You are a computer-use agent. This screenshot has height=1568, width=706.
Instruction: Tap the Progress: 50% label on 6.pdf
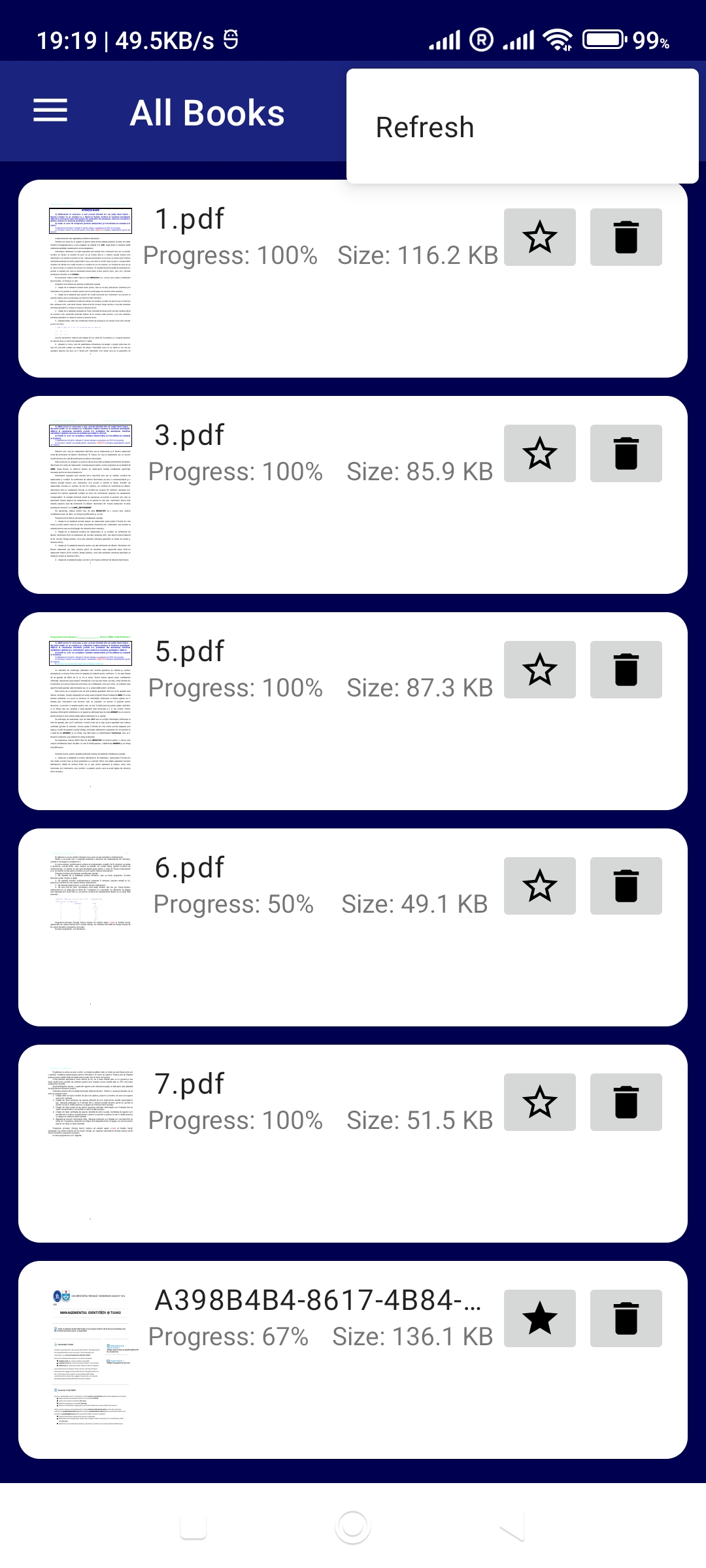click(232, 905)
